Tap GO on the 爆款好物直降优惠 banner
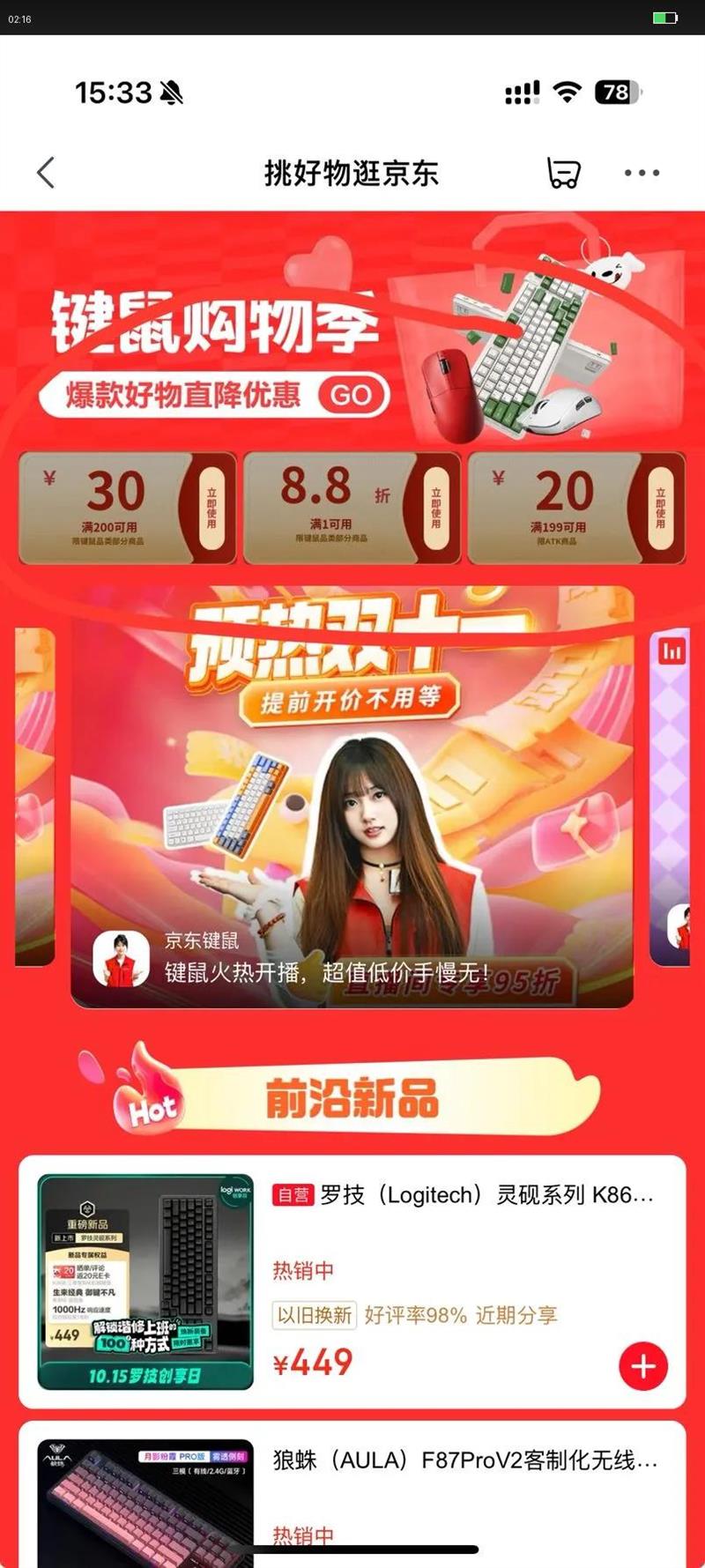Screen dimensions: 705x1568 (x=352, y=395)
